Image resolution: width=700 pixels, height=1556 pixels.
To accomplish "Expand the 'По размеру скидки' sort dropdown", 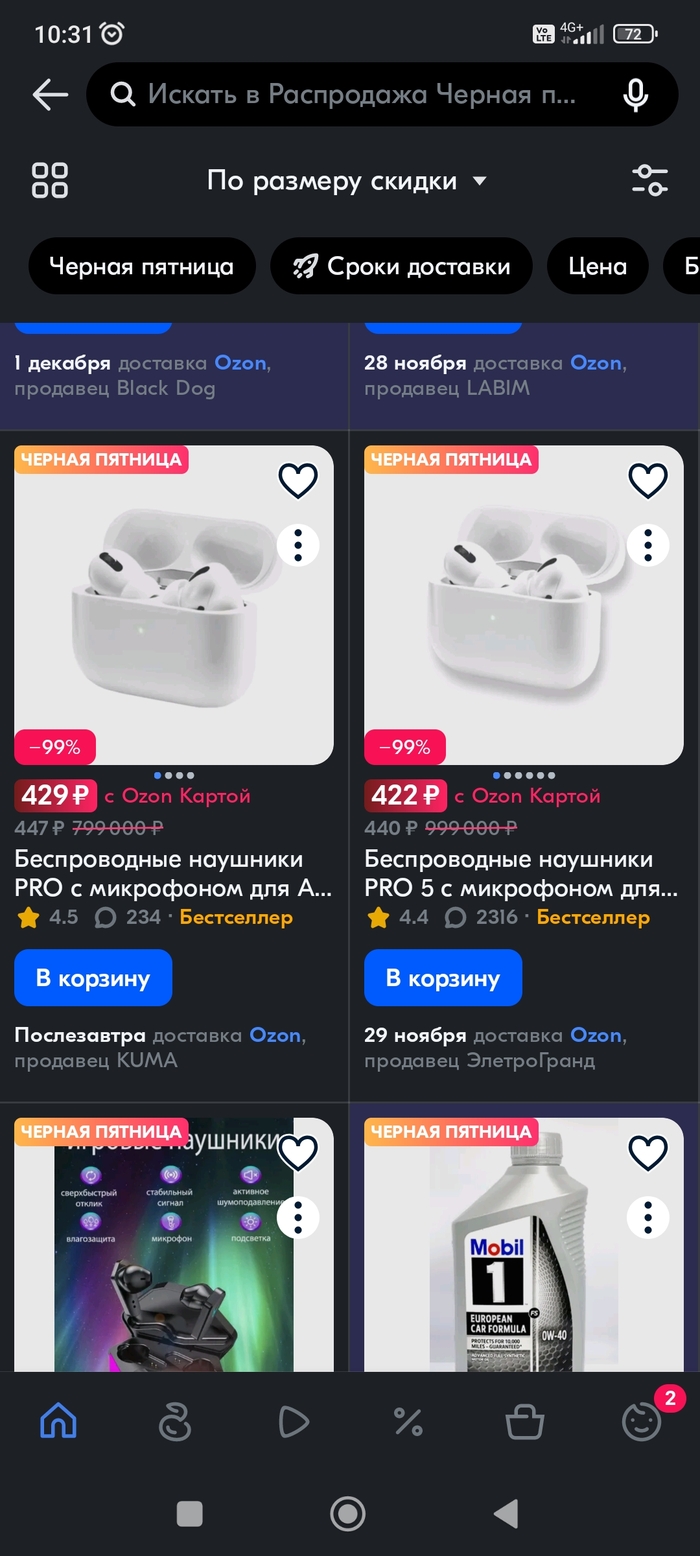I will click(x=347, y=181).
